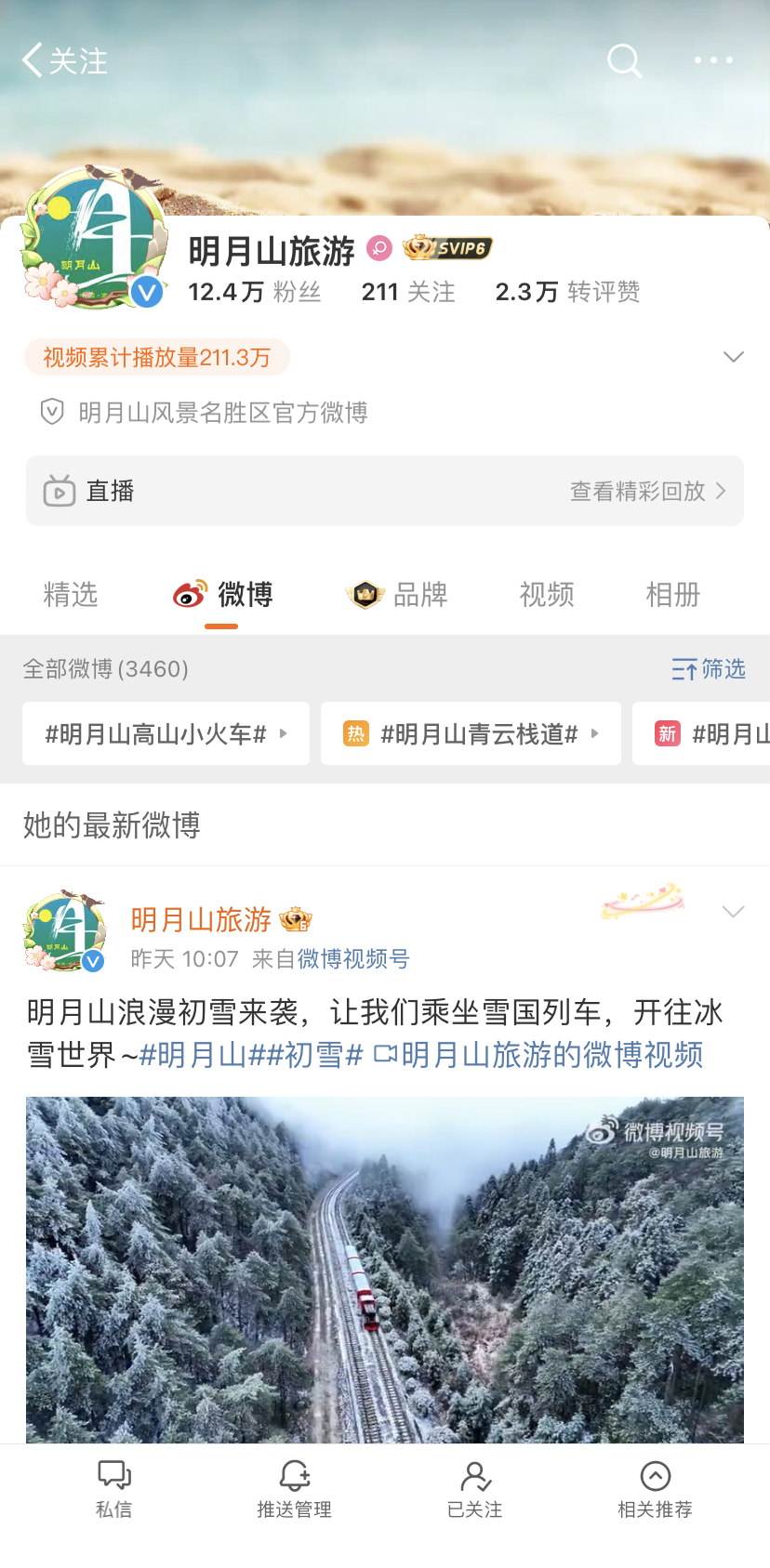Switch to the 精选 tab
The width and height of the screenshot is (770, 1568).
click(x=71, y=595)
